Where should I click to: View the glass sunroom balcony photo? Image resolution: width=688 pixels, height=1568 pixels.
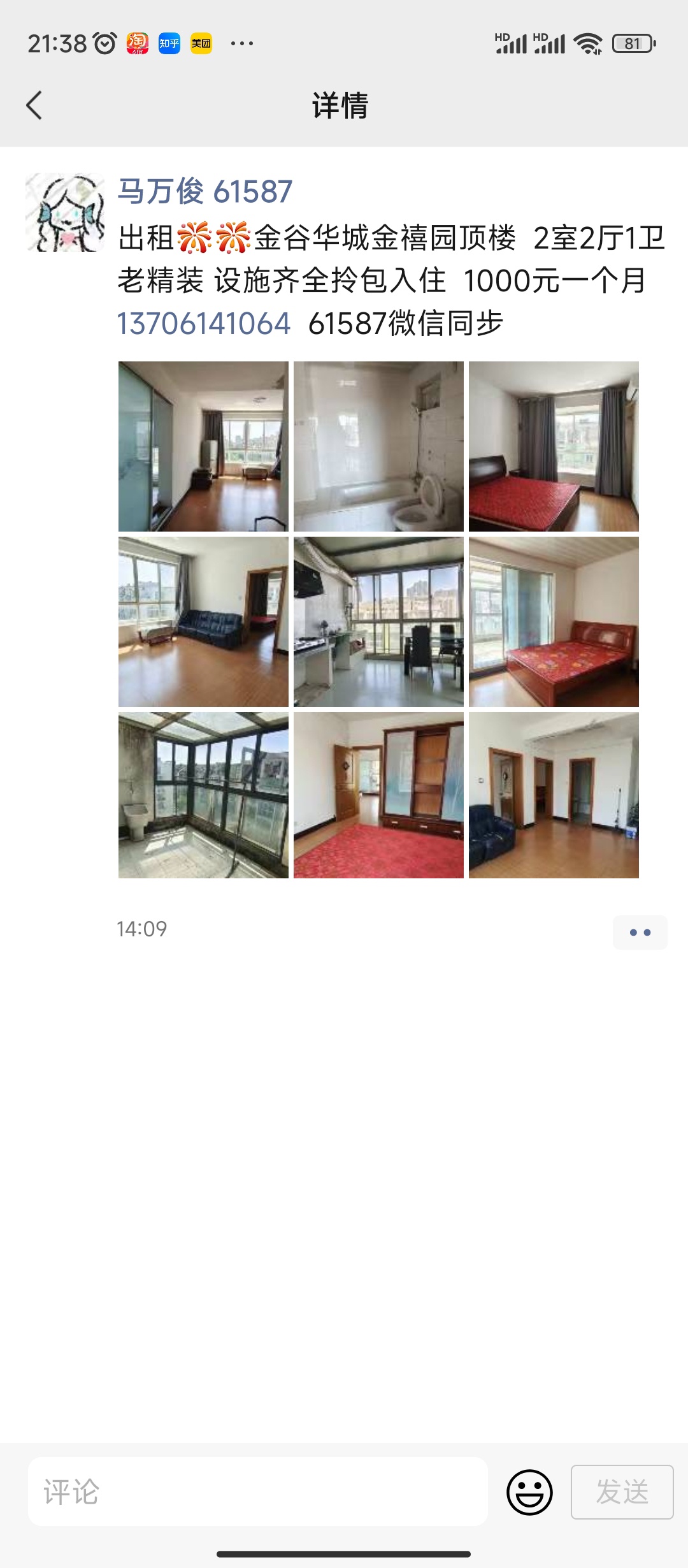[203, 795]
